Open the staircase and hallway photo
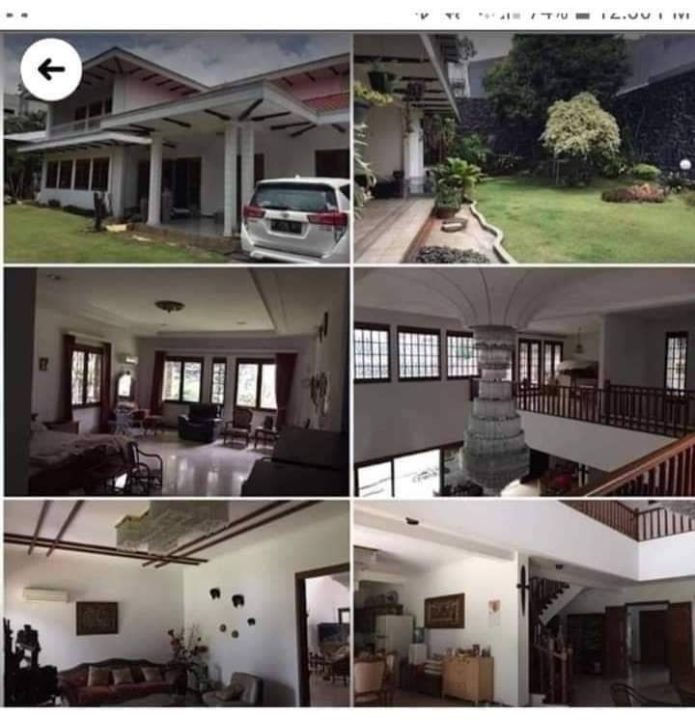This screenshot has height=720, width=695. pos(524,604)
